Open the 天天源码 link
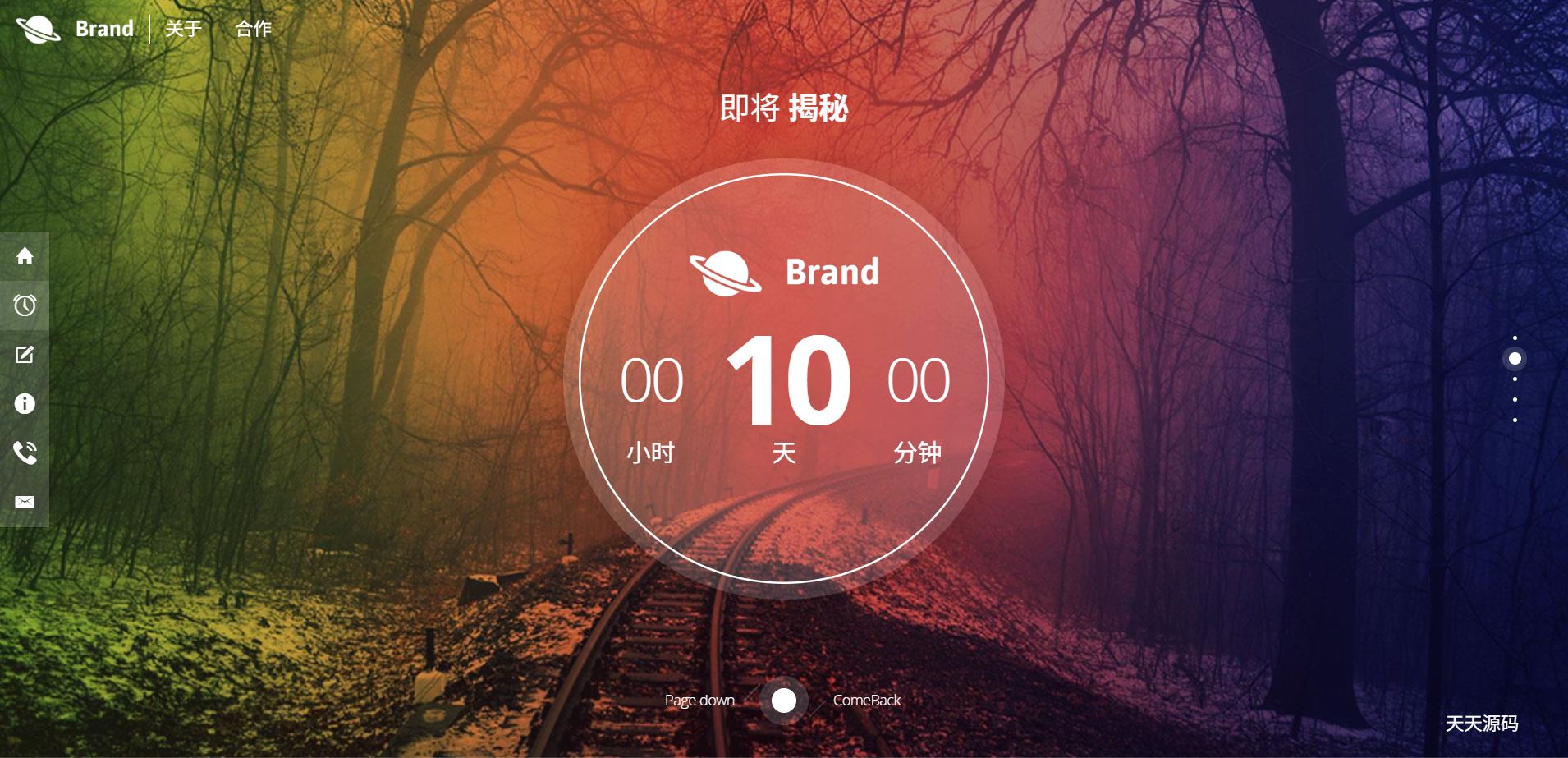Image resolution: width=1568 pixels, height=758 pixels. (1481, 724)
